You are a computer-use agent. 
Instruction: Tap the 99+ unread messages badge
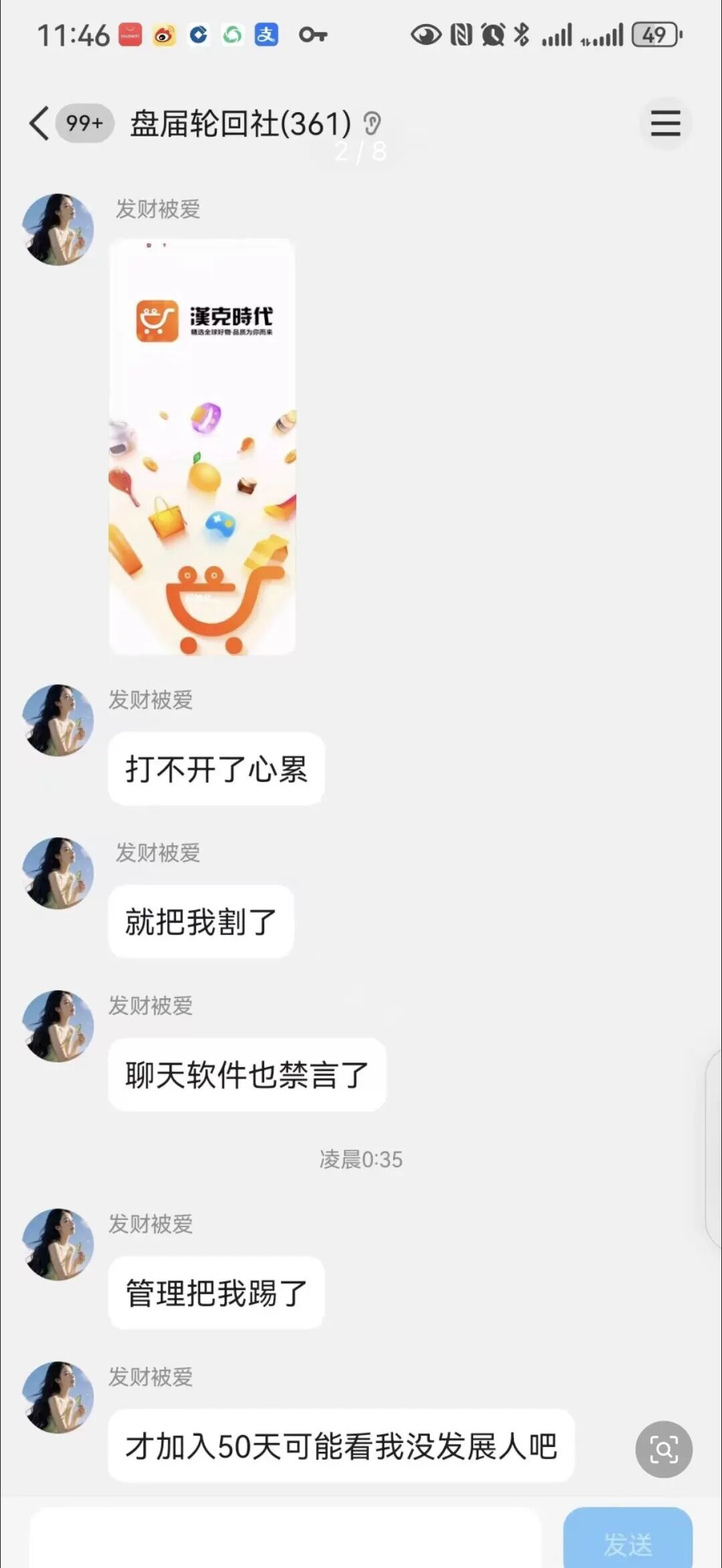pyautogui.click(x=84, y=123)
